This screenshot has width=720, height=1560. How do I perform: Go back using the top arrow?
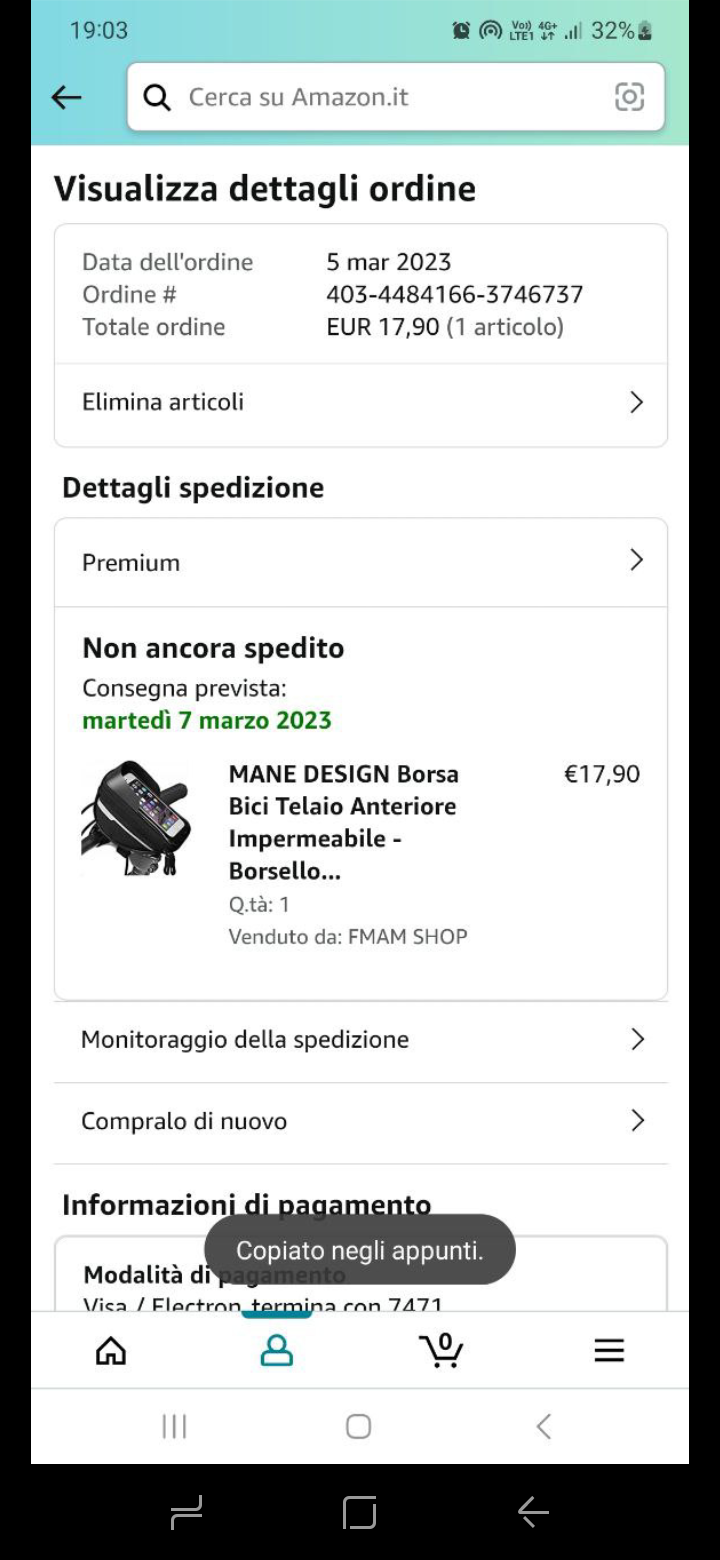pos(66,97)
